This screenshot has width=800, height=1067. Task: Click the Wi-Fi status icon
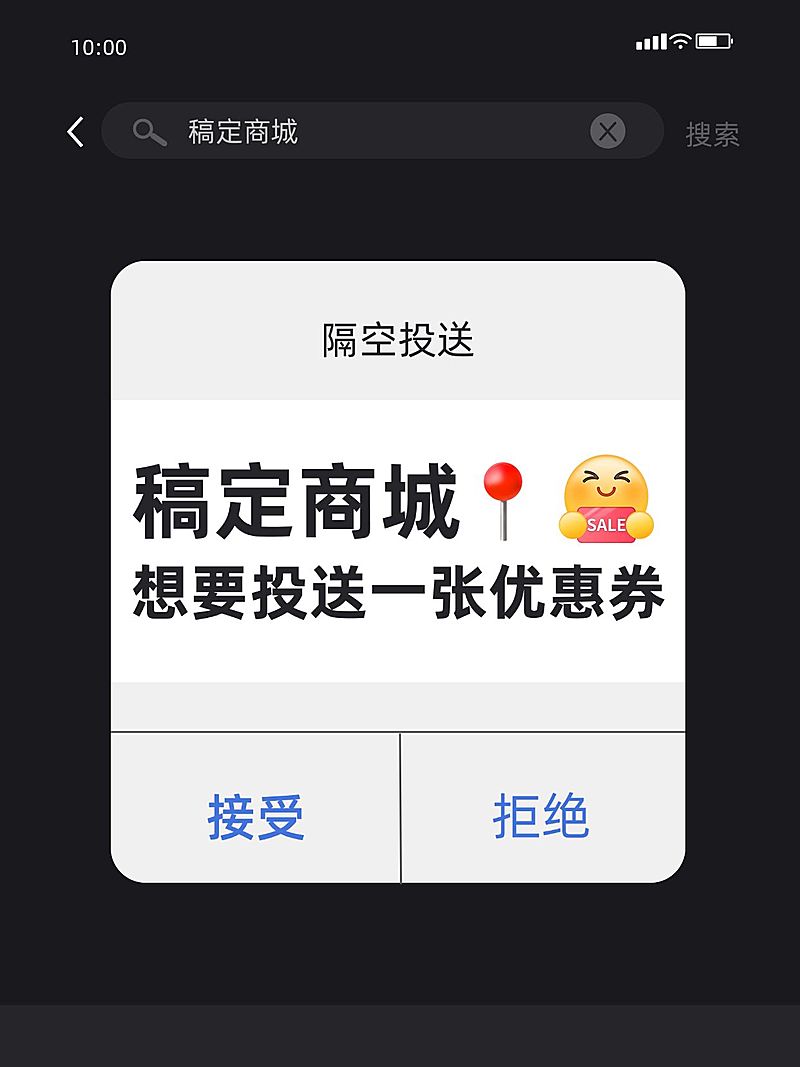coord(679,41)
